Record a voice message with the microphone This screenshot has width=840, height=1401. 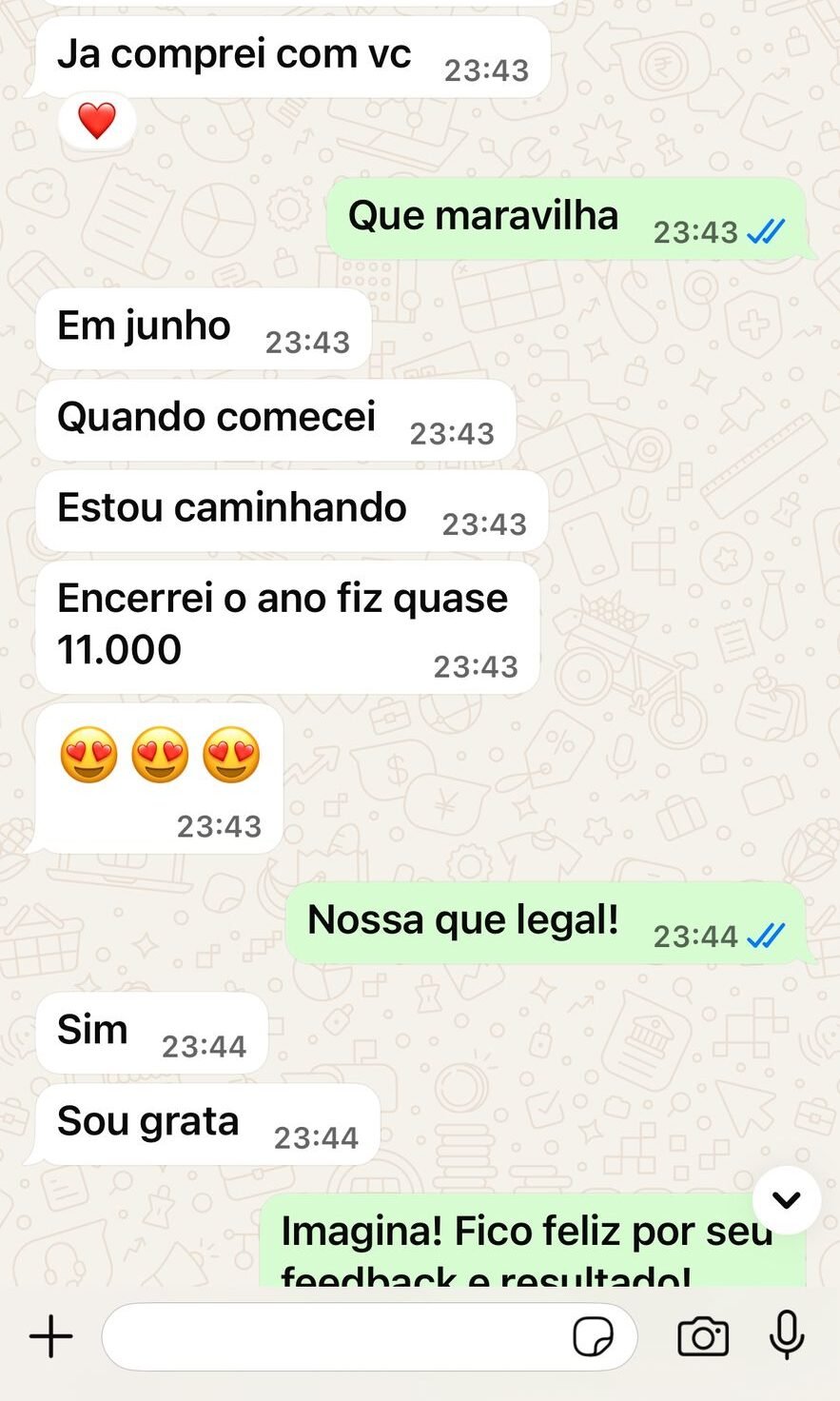coord(787,1335)
